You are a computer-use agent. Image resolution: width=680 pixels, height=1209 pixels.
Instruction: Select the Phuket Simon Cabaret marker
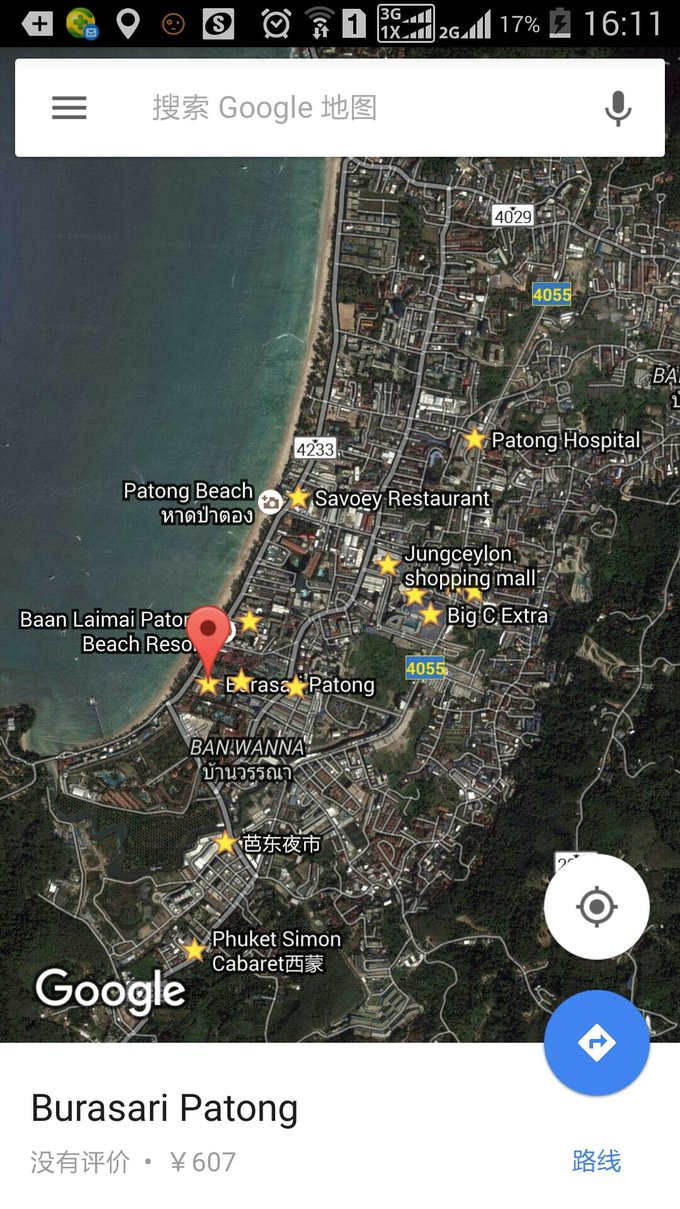[195, 949]
